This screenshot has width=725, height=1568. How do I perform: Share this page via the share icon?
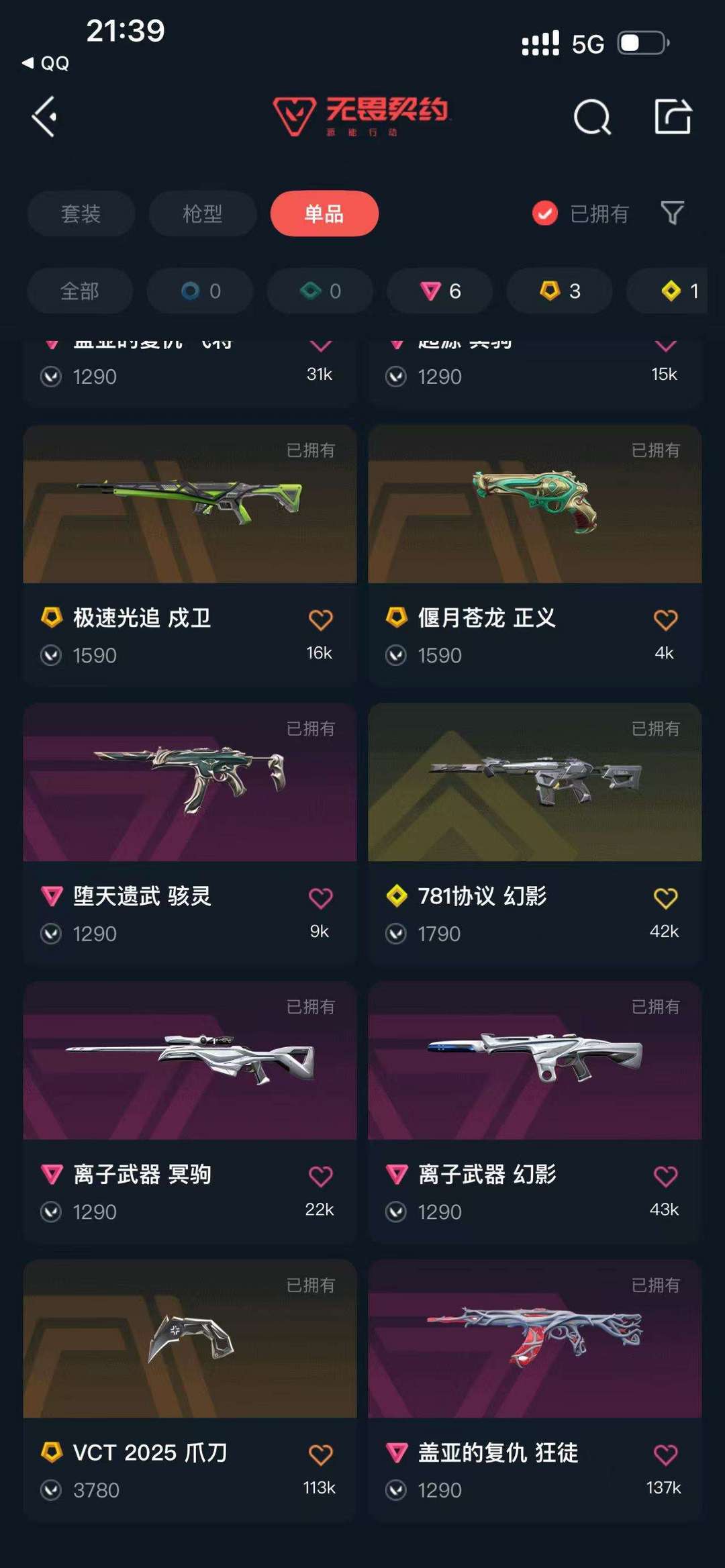click(673, 116)
